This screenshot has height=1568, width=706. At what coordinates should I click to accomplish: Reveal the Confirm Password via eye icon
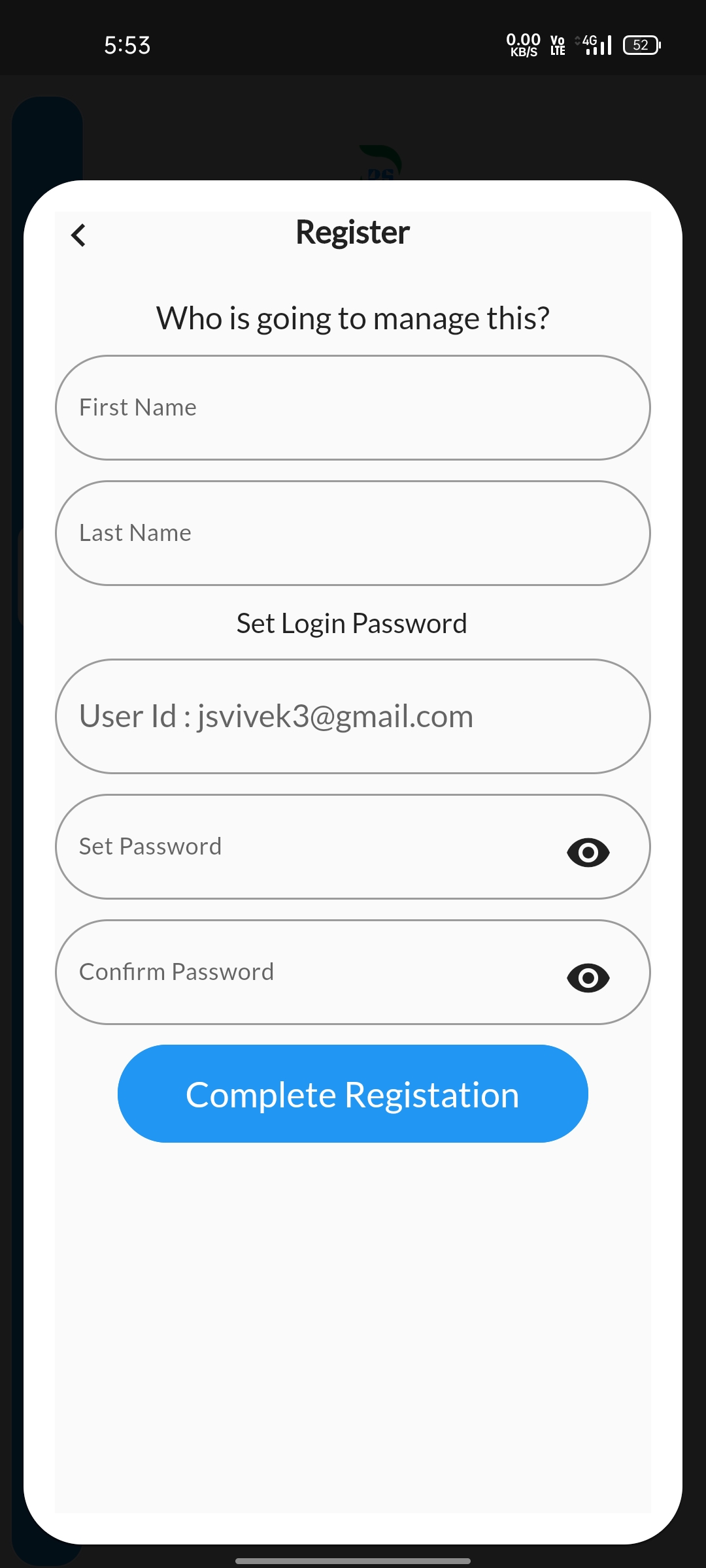coord(588,978)
